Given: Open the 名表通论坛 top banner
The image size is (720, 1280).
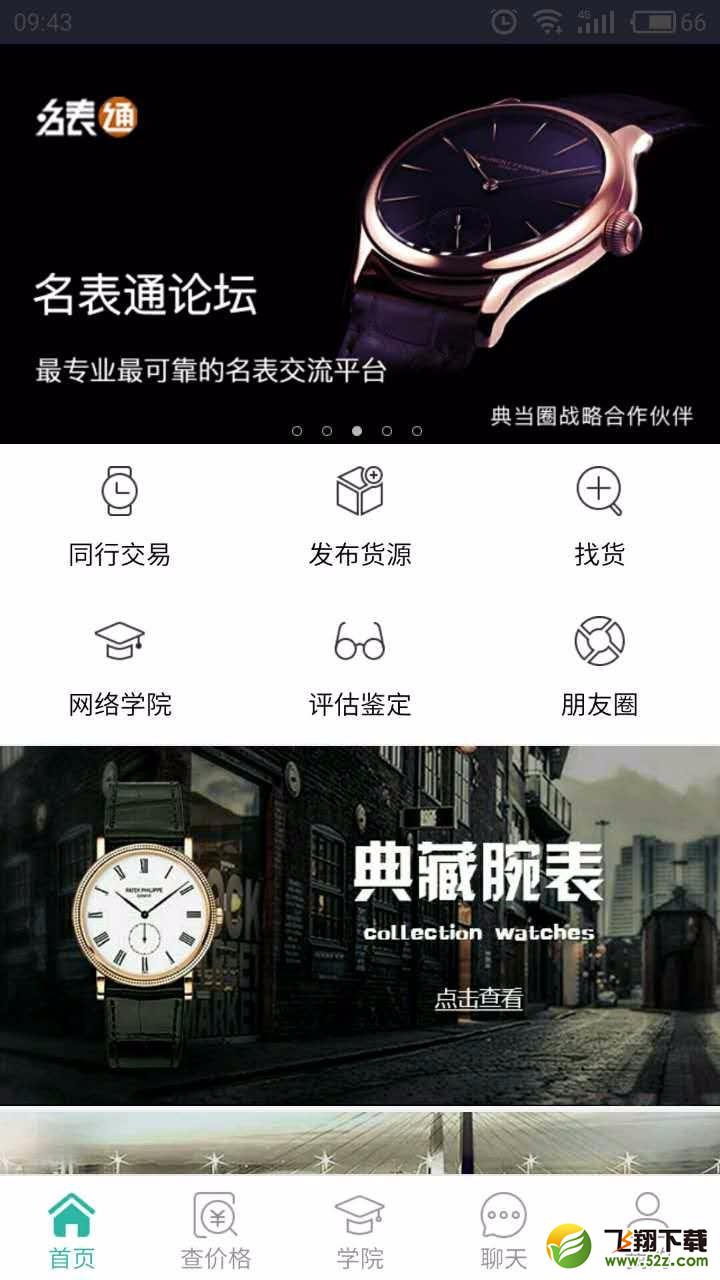Looking at the screenshot, I should point(360,244).
